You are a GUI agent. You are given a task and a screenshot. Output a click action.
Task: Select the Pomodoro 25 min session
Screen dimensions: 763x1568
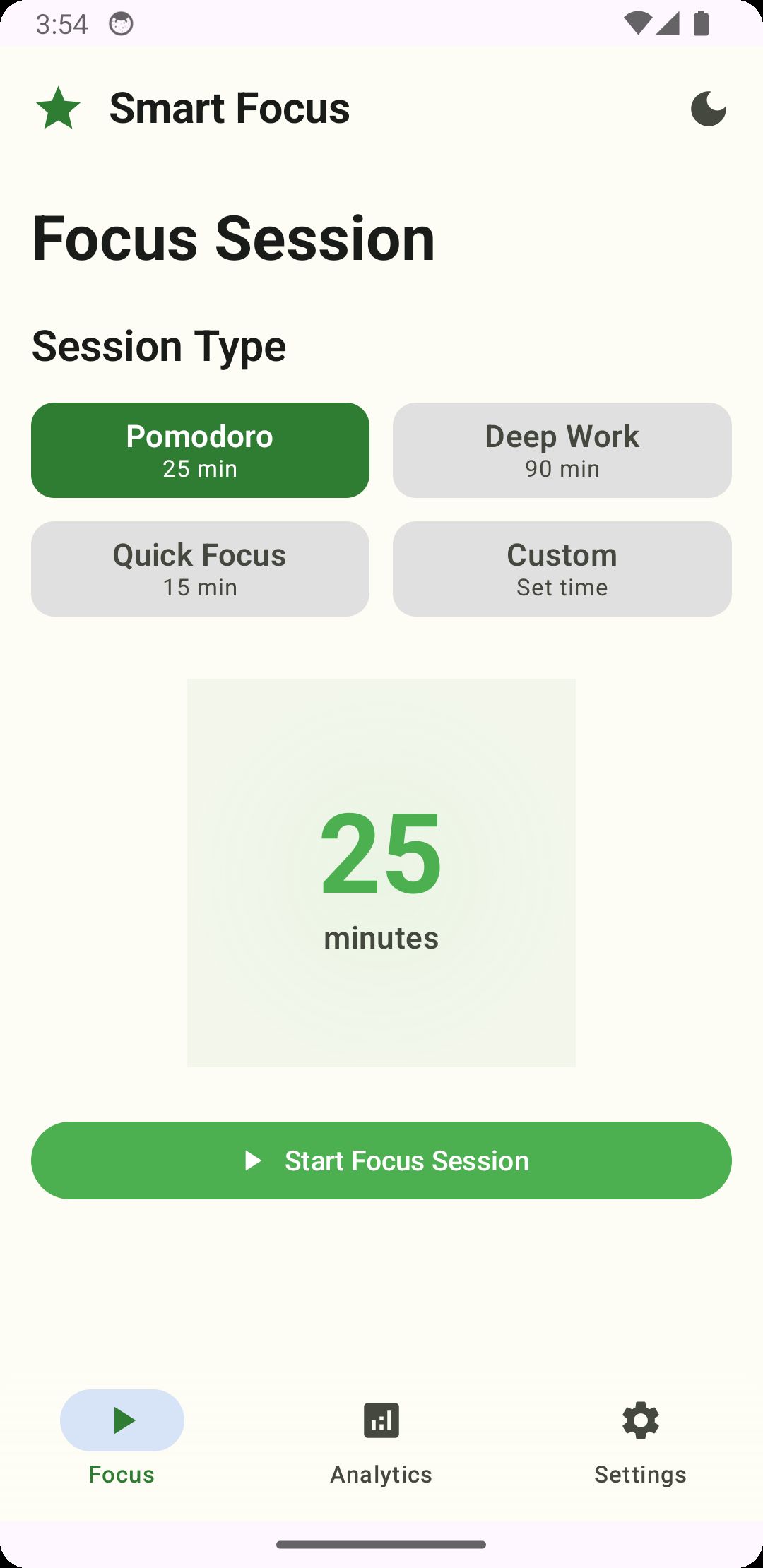tap(200, 450)
